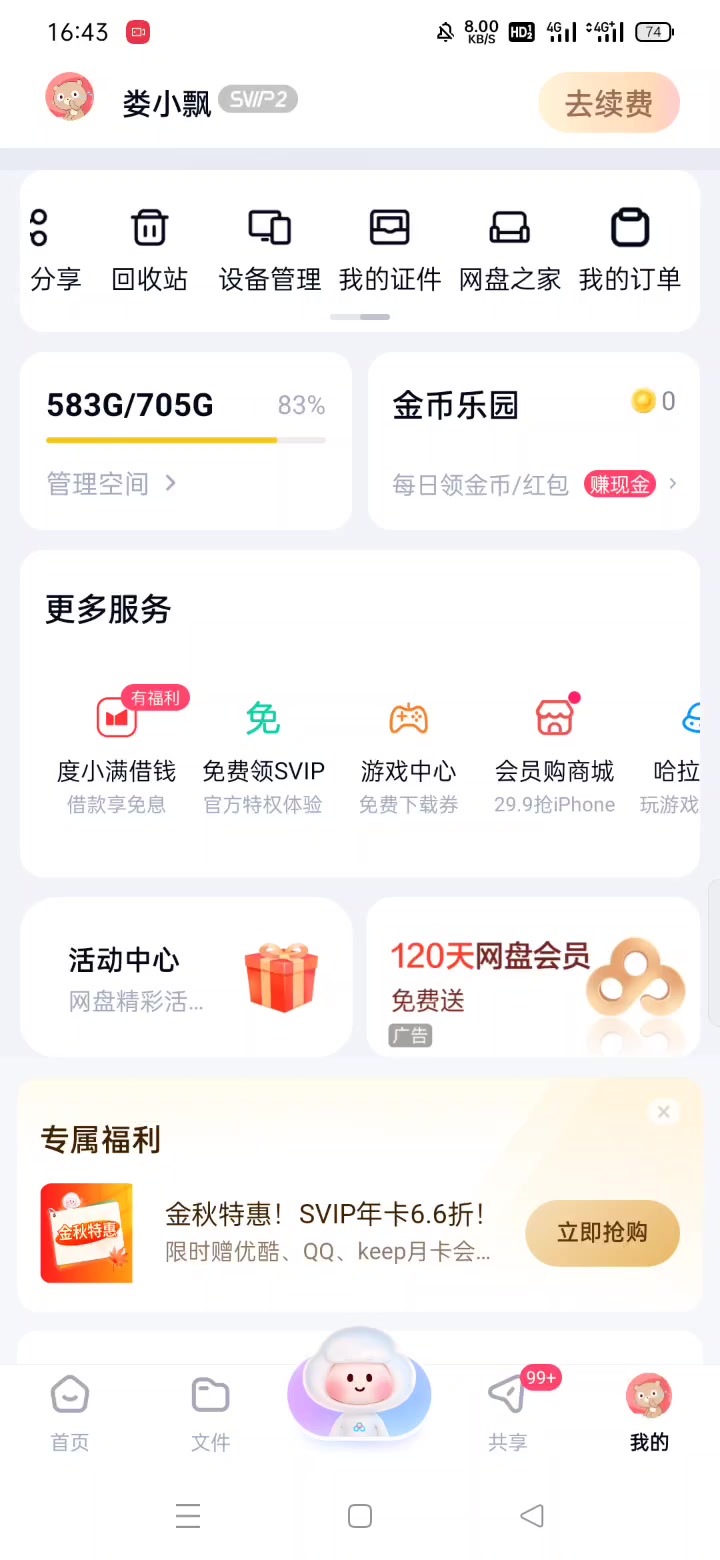Open 我的证件 documents
Viewport: 720px width, 1560px height.
point(390,250)
